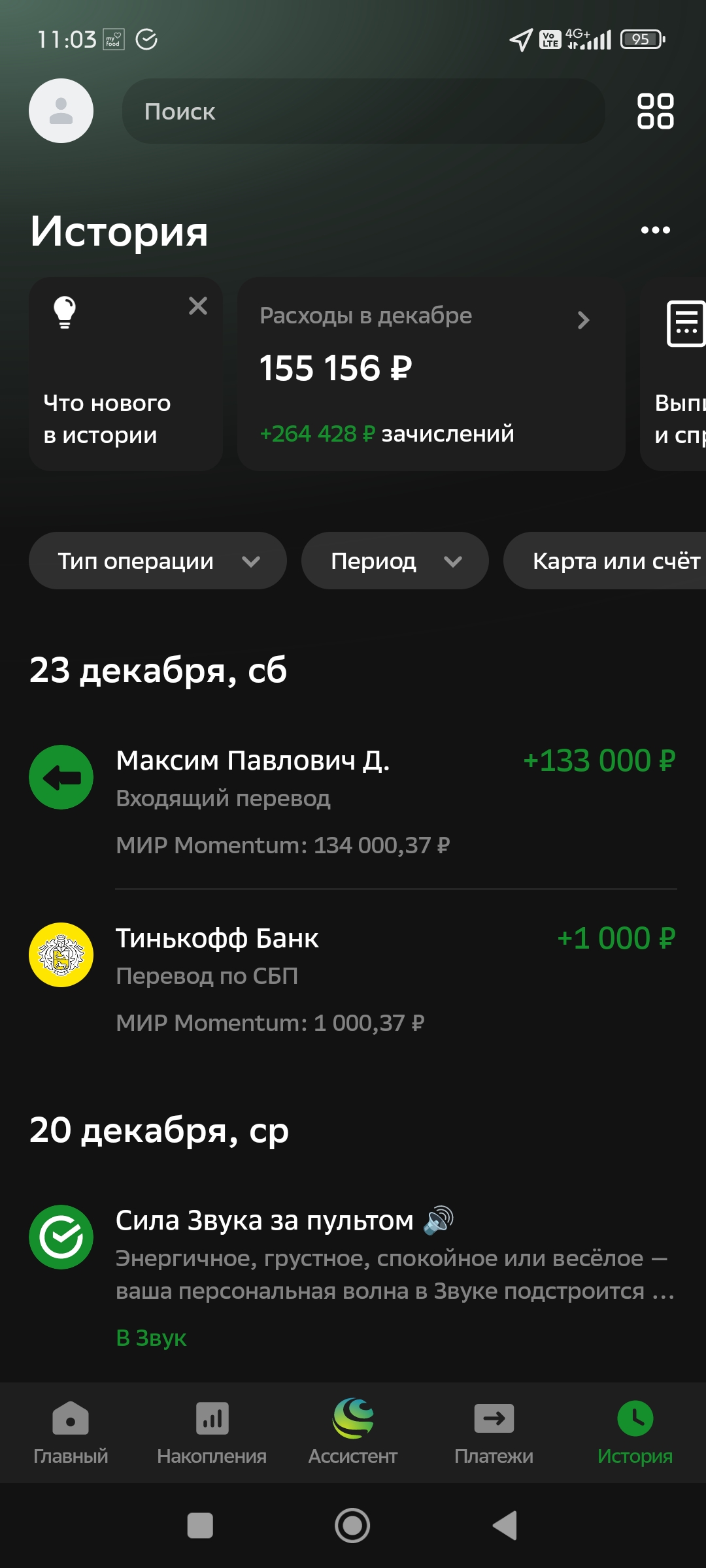Go back with the system back button
Screen dimensions: 706x1568
(505, 1526)
